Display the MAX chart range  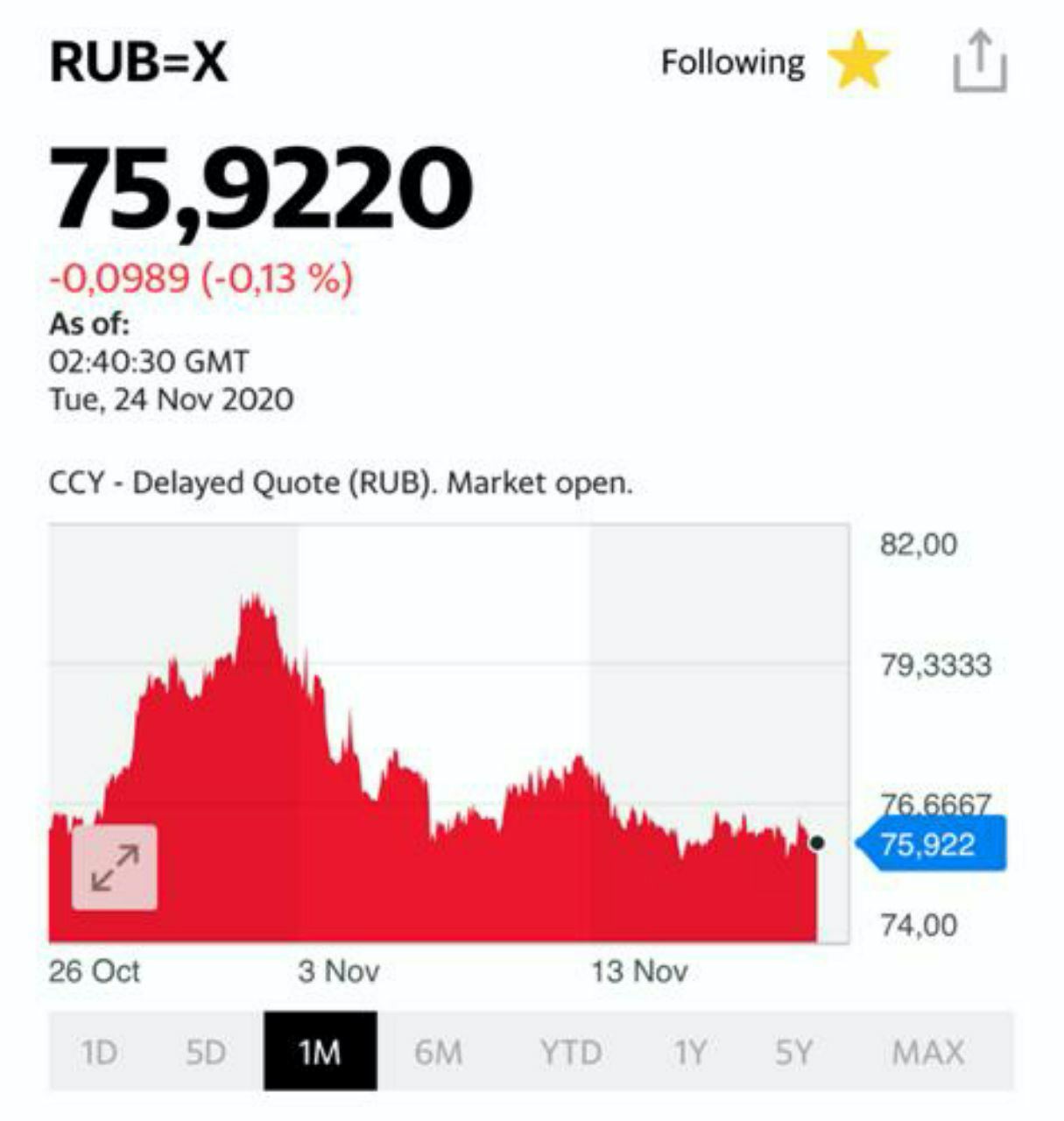927,1051
